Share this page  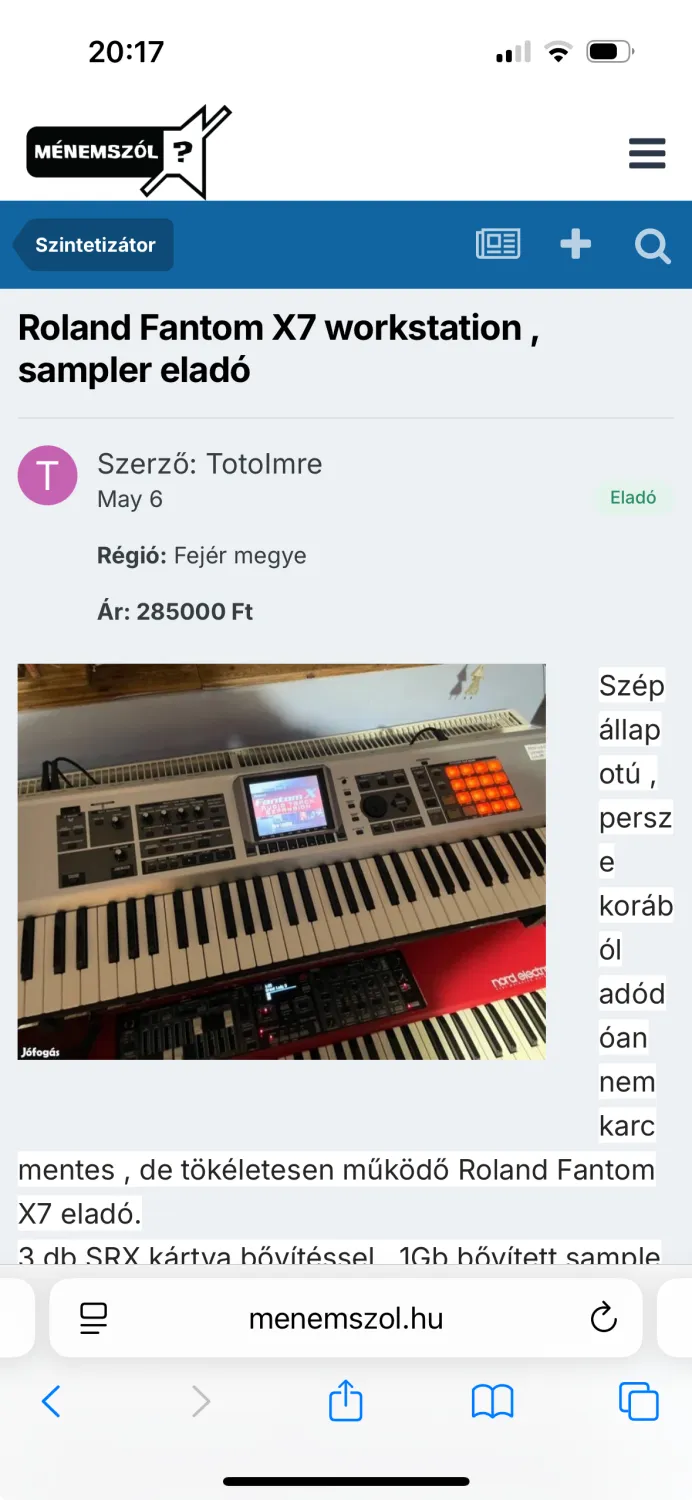point(345,1400)
